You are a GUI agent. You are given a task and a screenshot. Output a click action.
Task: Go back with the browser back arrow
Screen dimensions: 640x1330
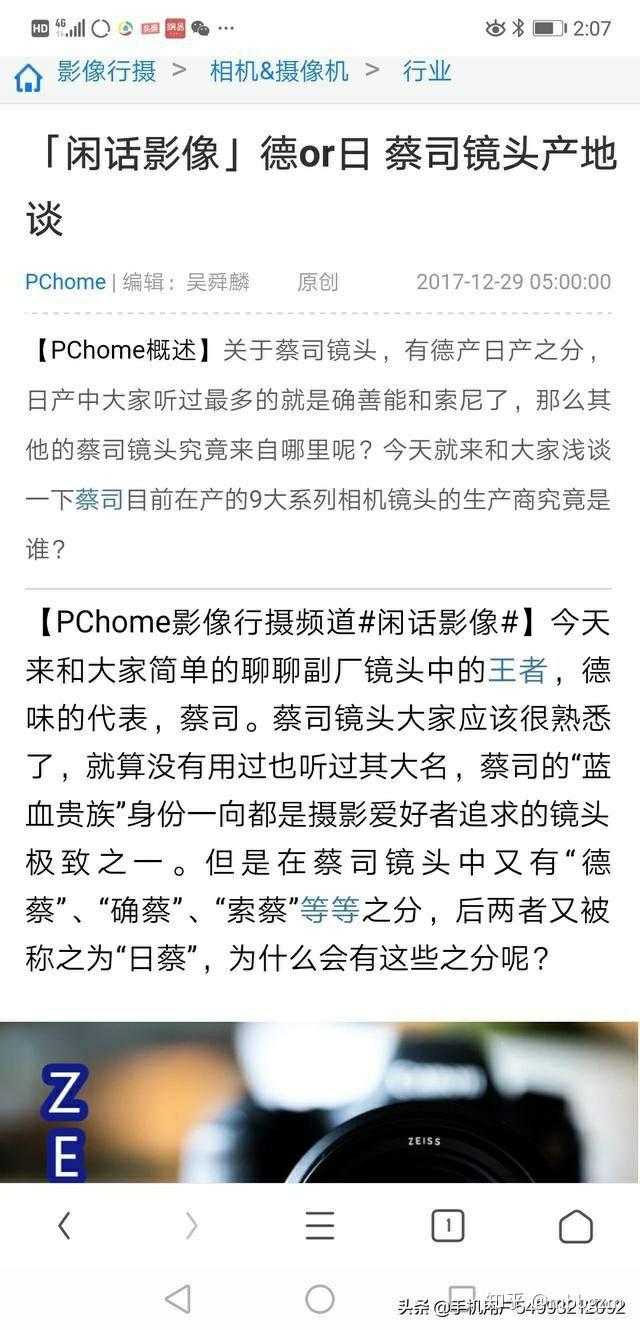pyautogui.click(x=64, y=1225)
